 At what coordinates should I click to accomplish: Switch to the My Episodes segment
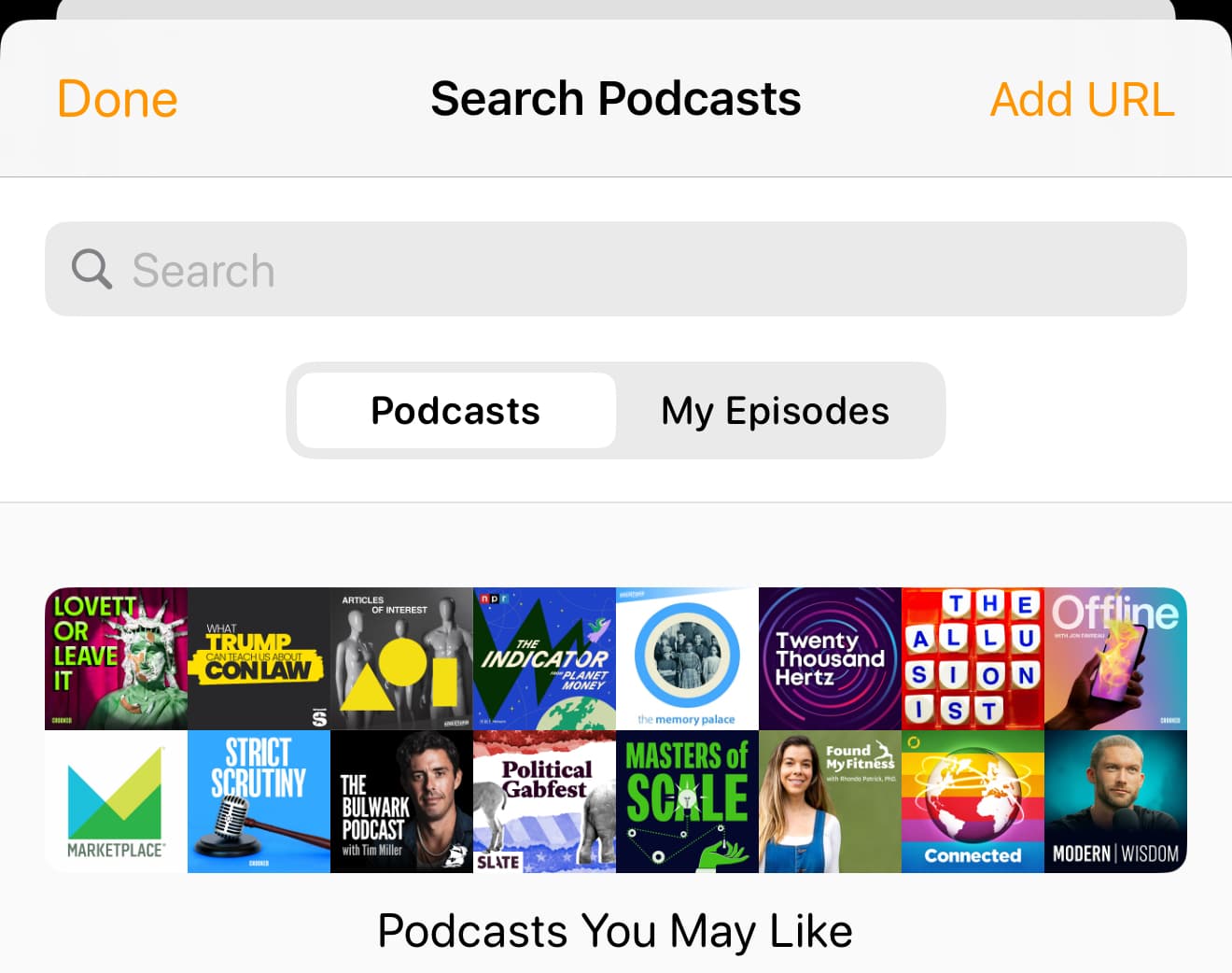click(x=775, y=411)
